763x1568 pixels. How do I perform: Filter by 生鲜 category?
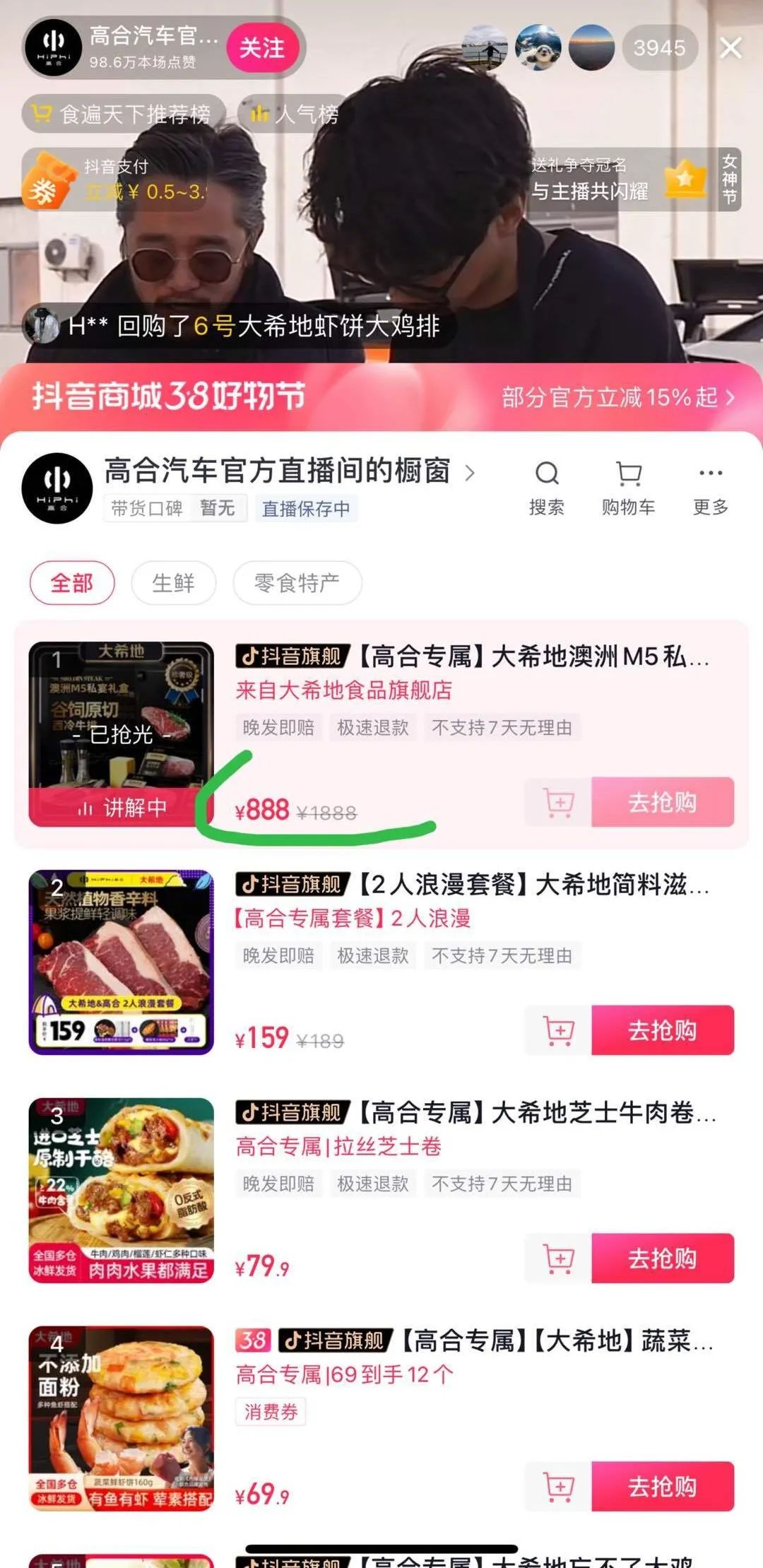173,583
